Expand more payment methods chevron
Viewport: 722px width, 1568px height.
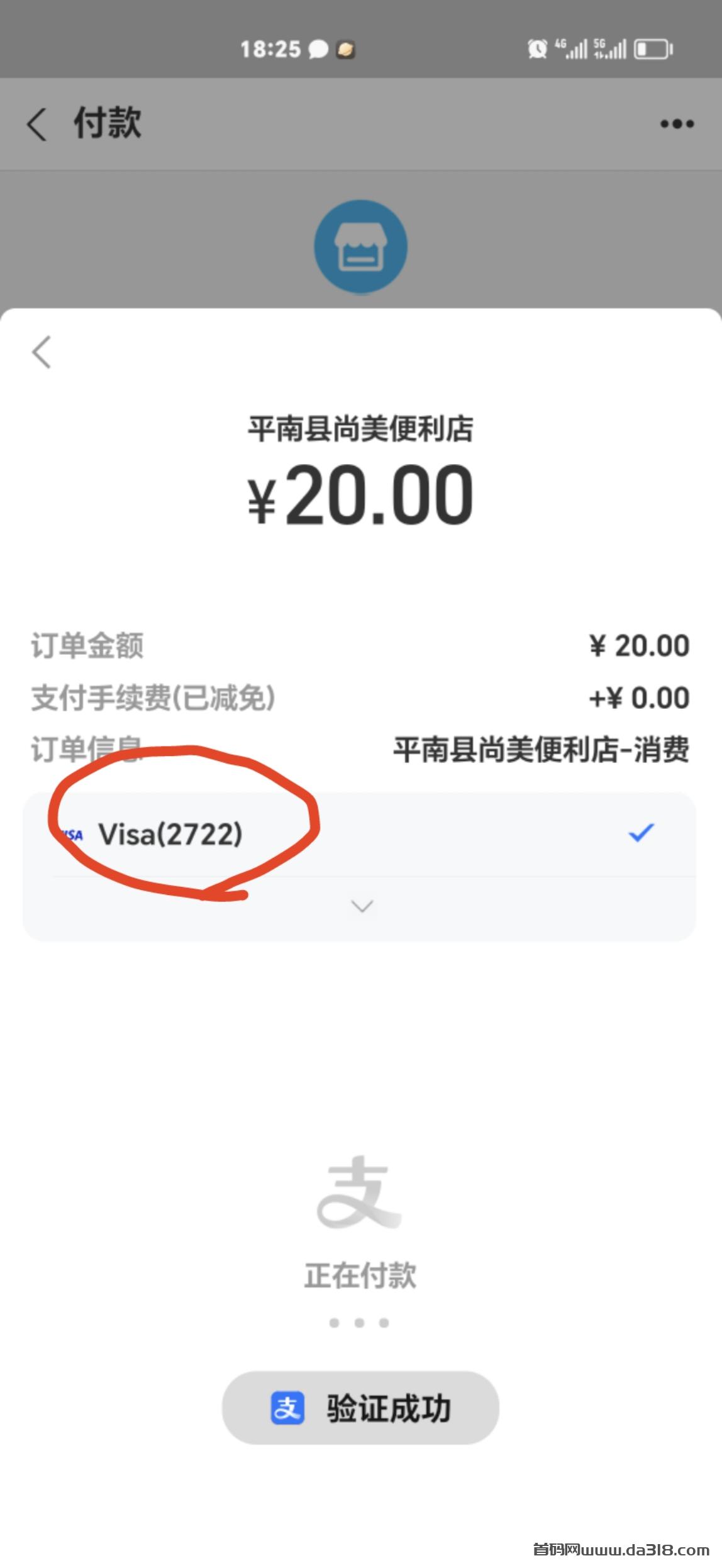click(362, 906)
